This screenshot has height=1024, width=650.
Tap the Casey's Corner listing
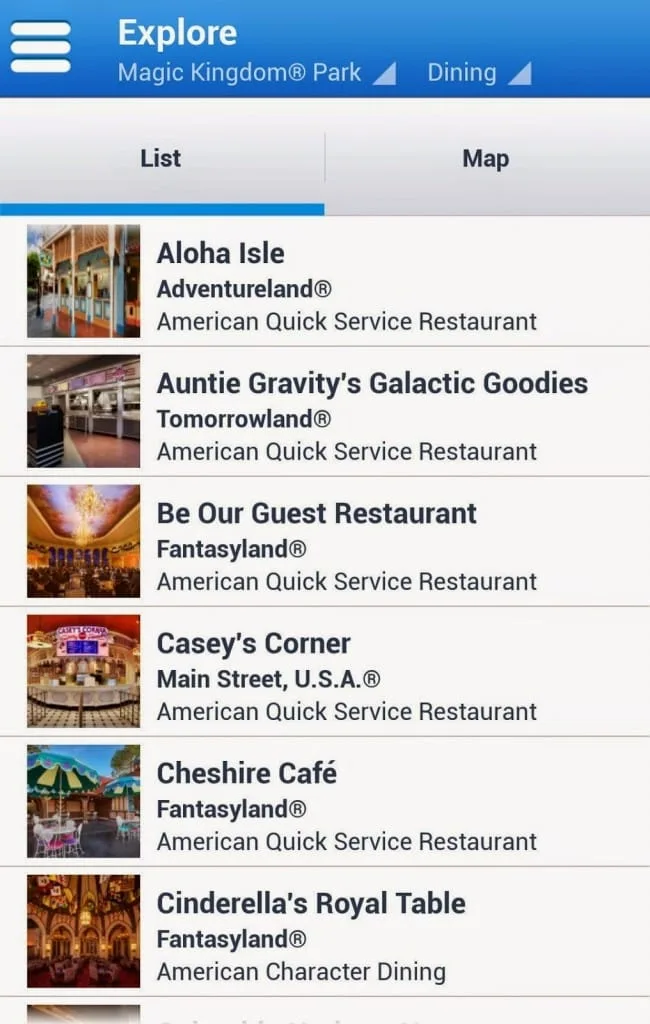tap(325, 671)
